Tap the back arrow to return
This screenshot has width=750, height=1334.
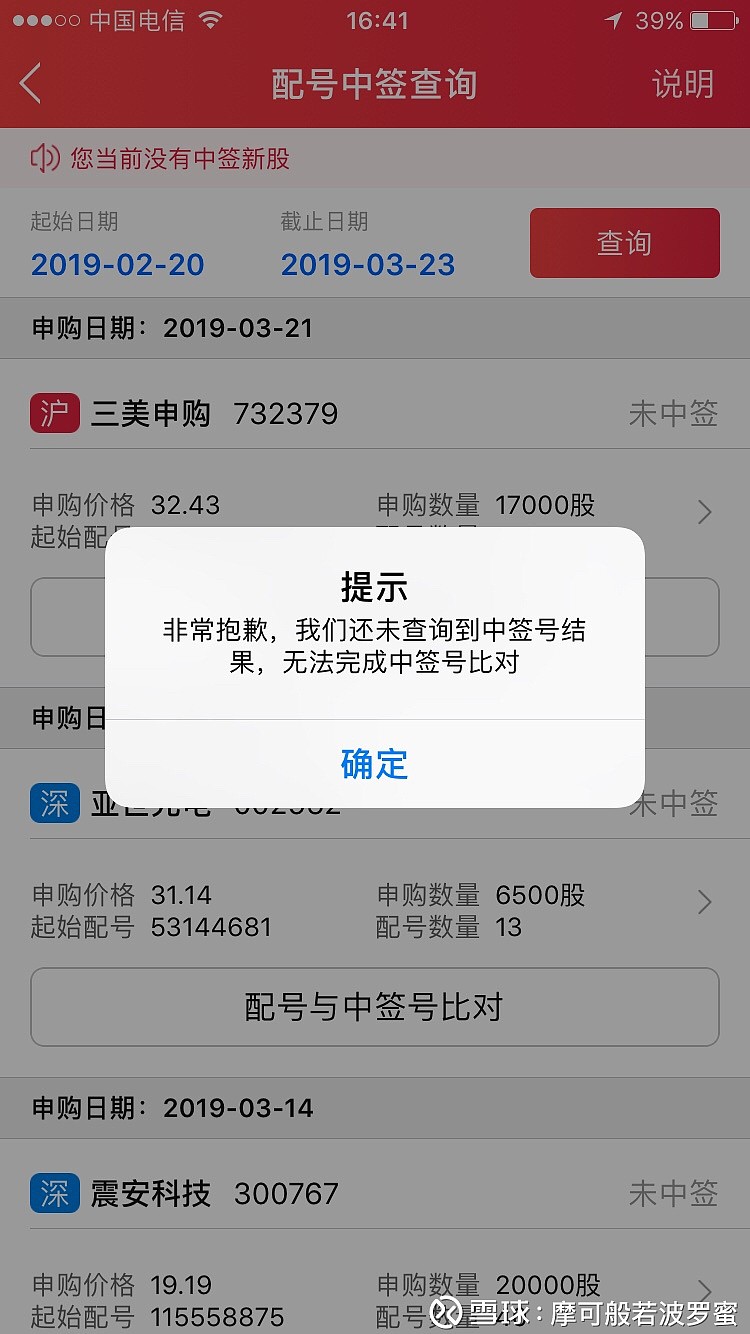(32, 84)
